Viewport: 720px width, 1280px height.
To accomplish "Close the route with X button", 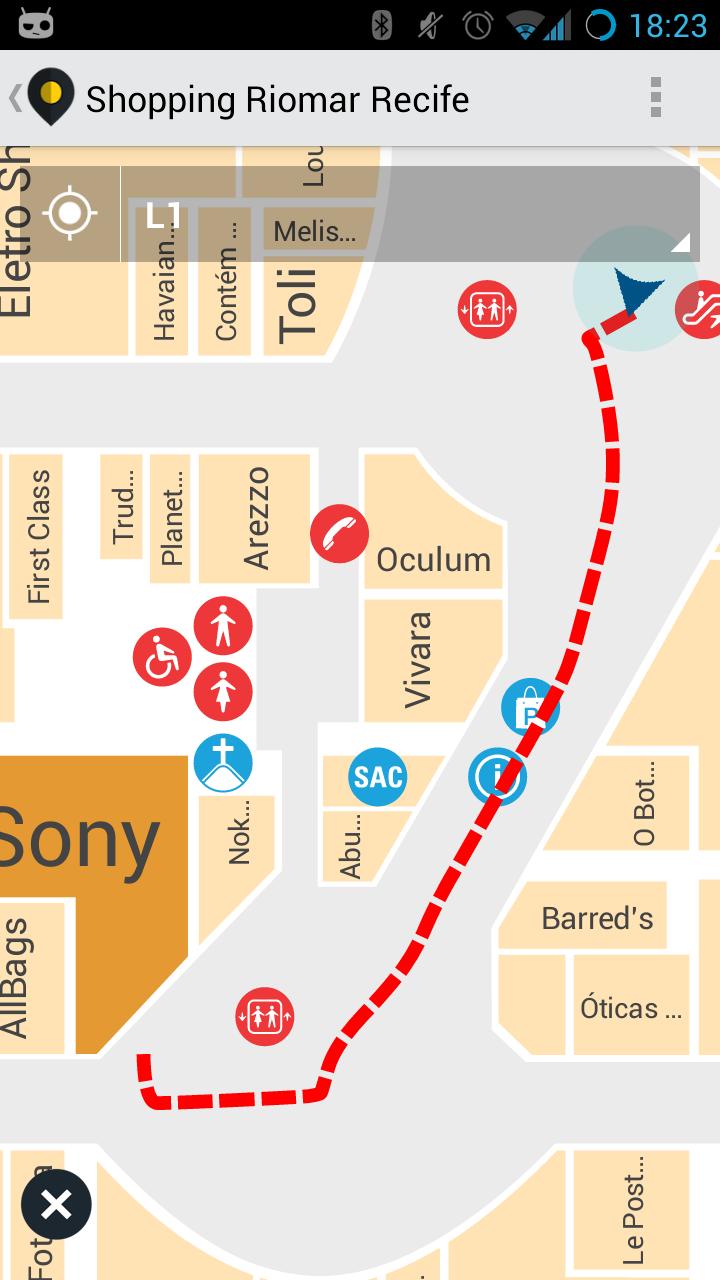I will pos(56,1204).
